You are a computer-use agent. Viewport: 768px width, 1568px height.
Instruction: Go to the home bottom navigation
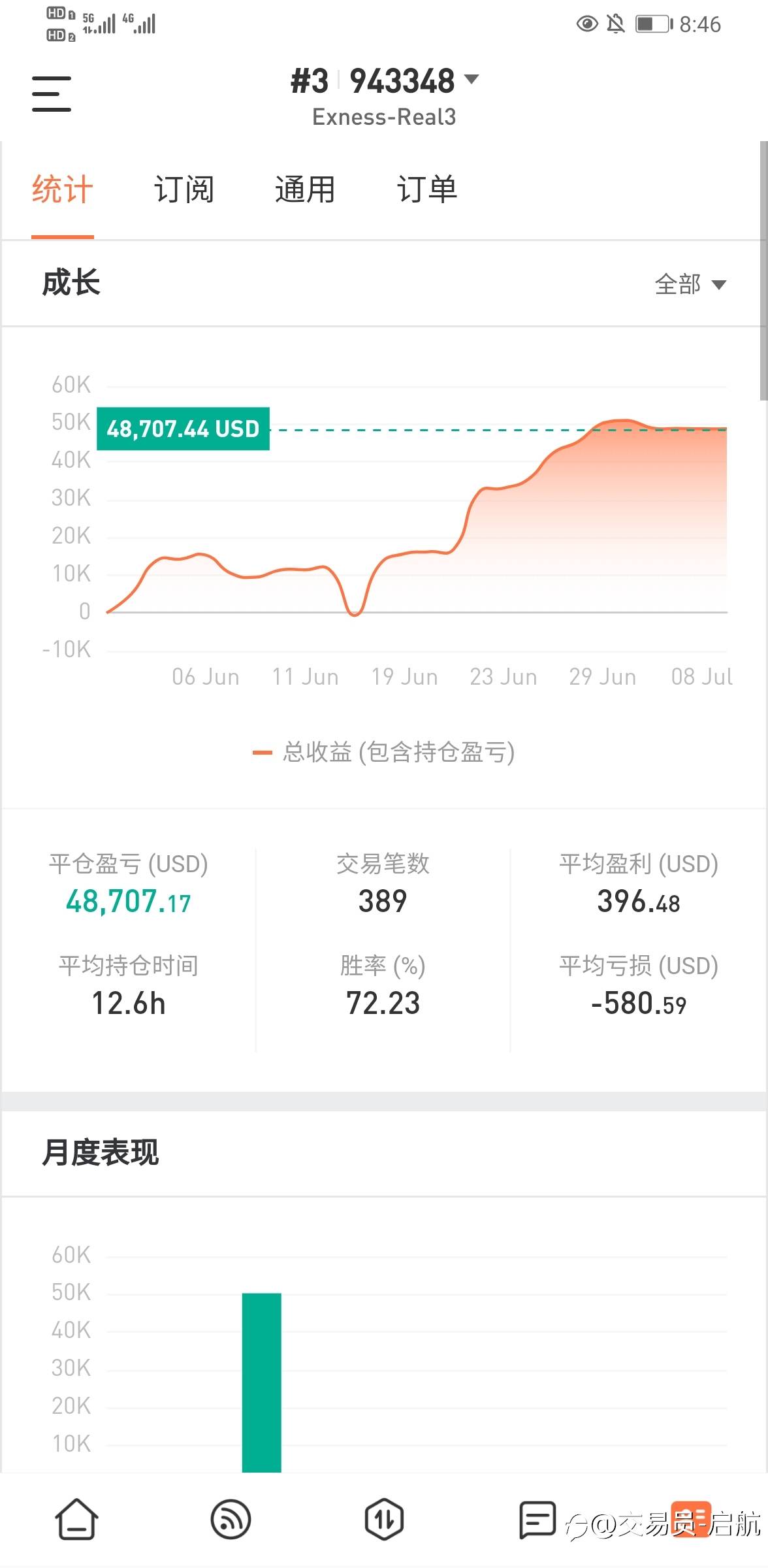pos(77,1520)
